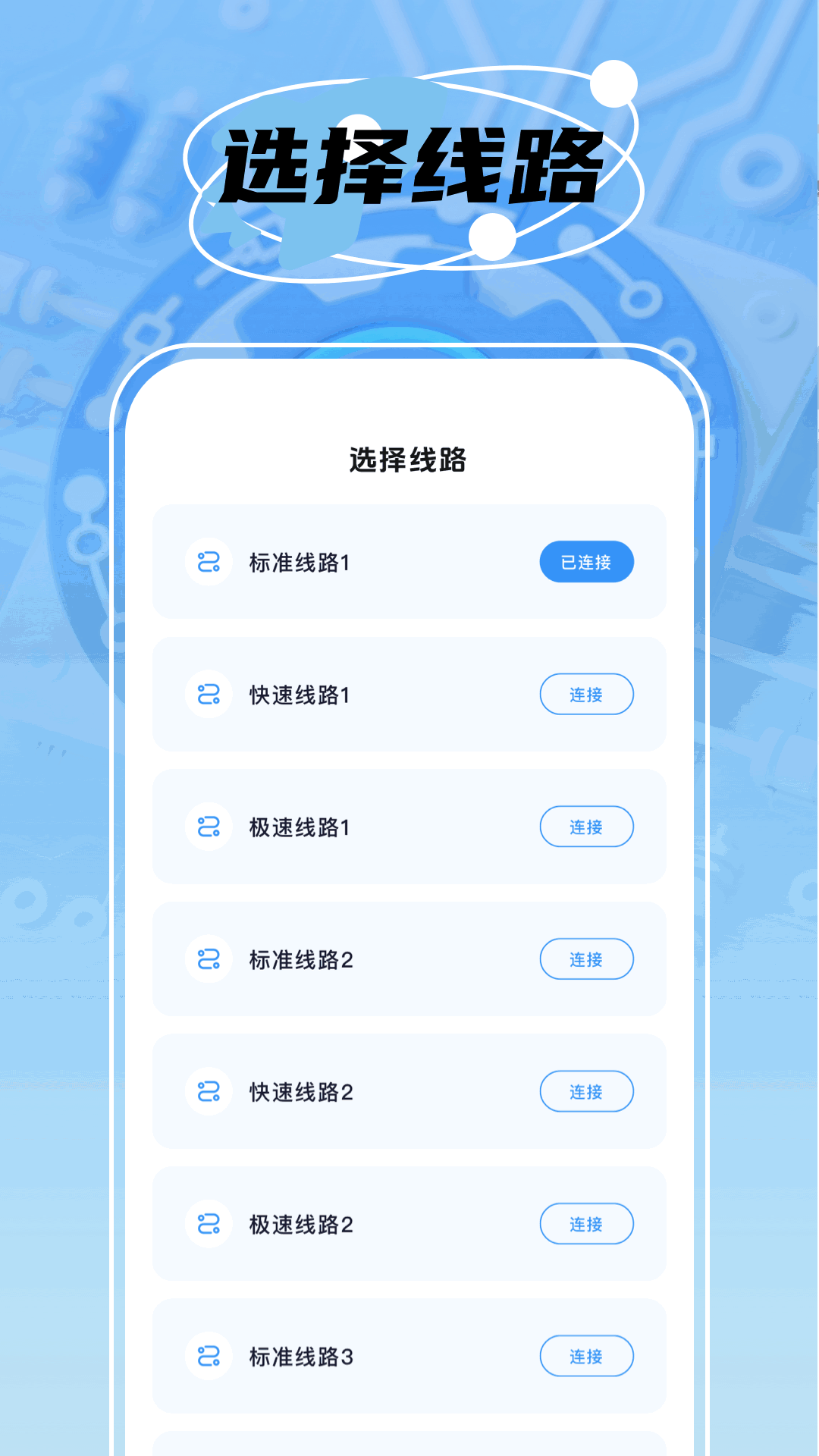
Task: Connect to 快速线路2
Action: point(586,1092)
